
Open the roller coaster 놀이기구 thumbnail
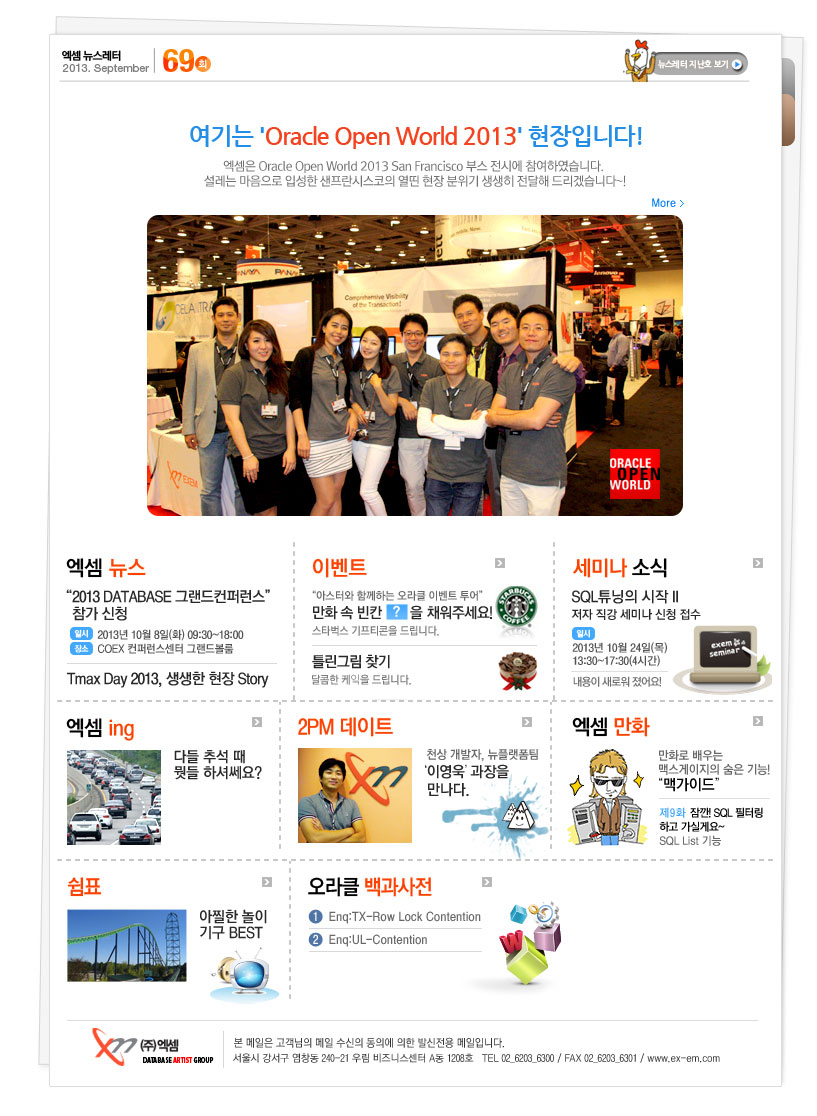126,946
